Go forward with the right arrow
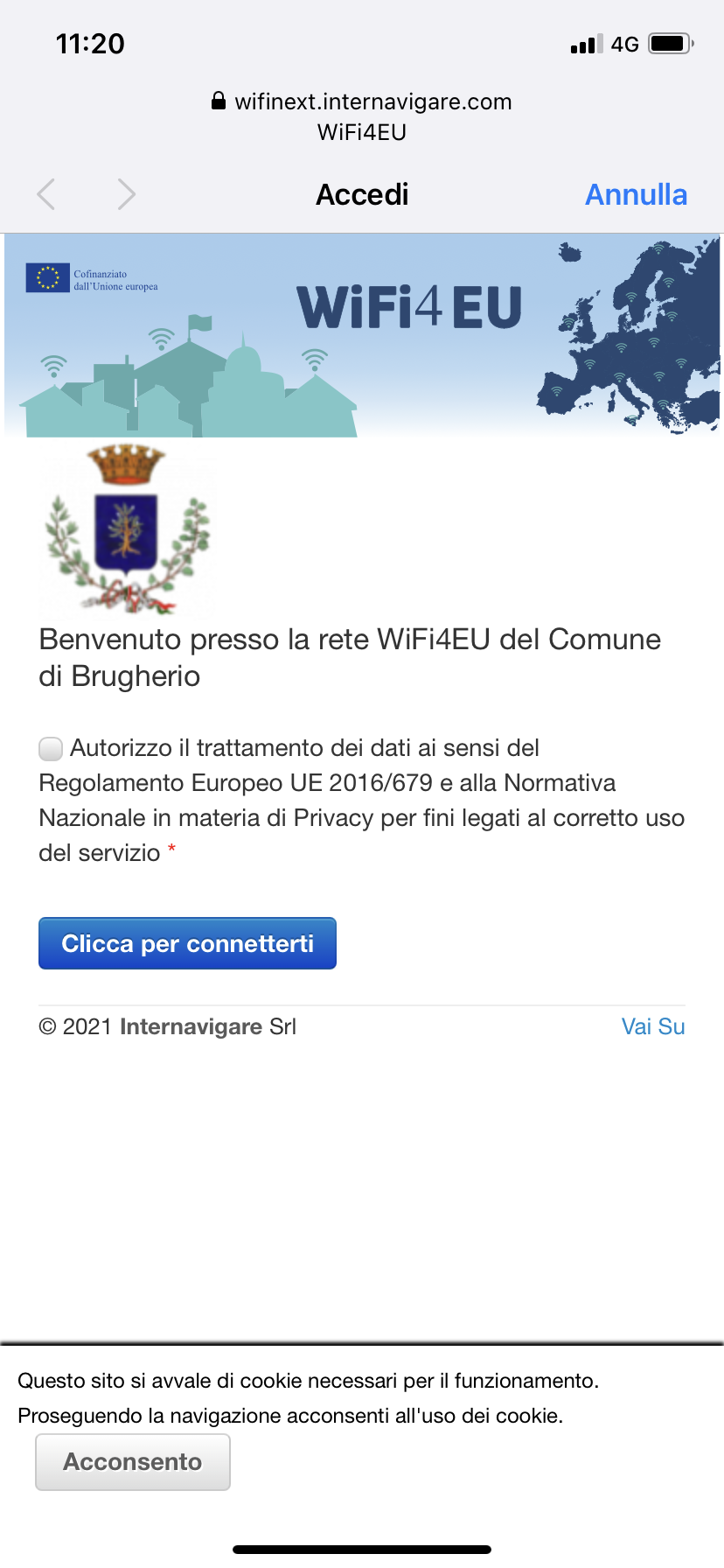Image resolution: width=724 pixels, height=1568 pixels. coord(127,194)
